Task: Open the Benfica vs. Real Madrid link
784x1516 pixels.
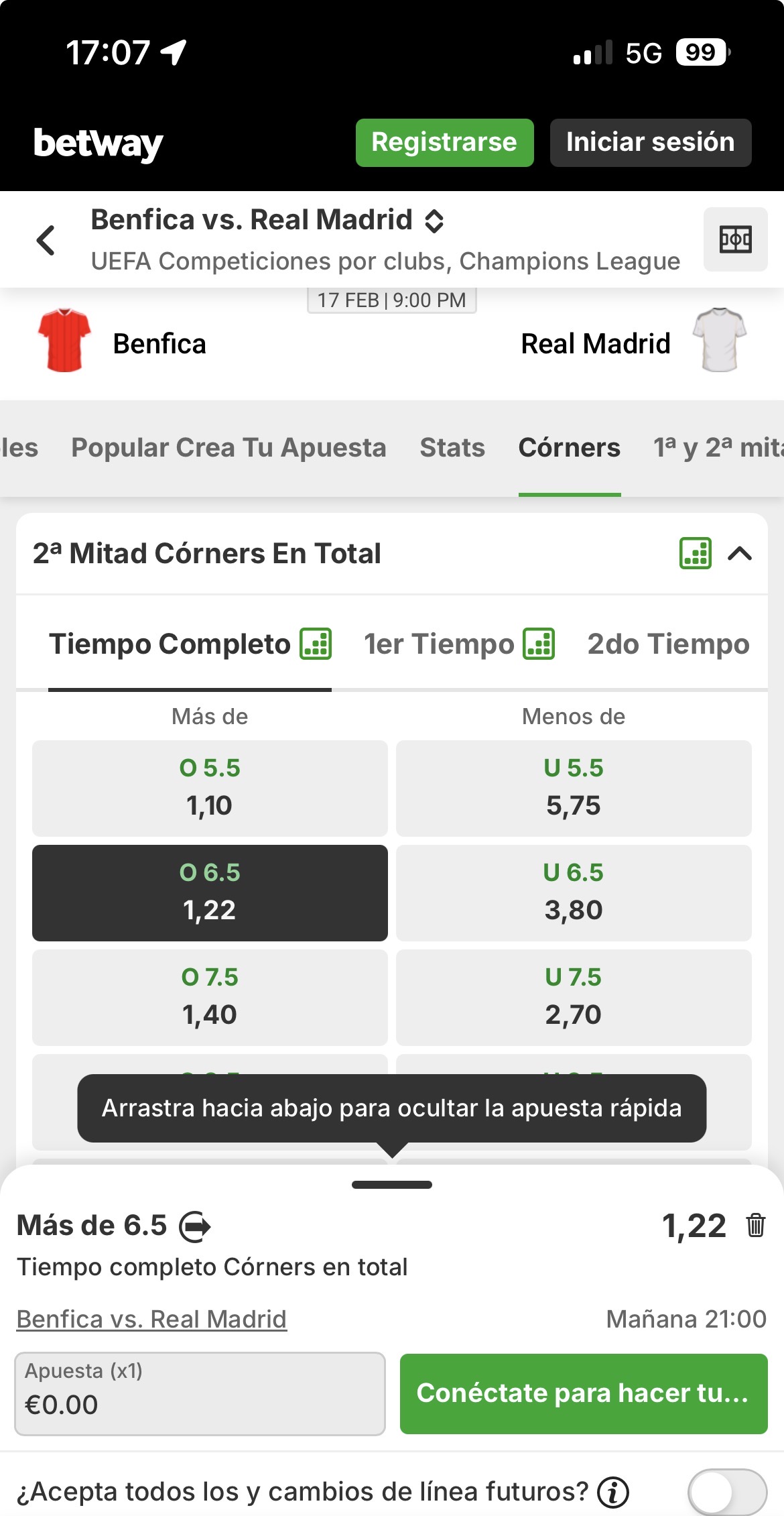Action: [152, 1318]
